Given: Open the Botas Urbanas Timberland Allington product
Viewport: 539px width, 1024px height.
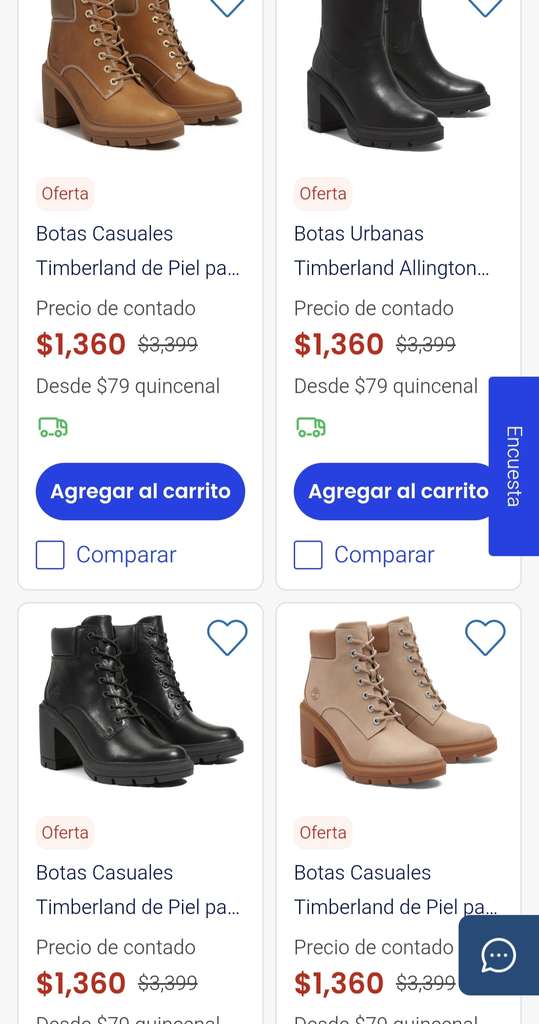Looking at the screenshot, I should click(391, 251).
